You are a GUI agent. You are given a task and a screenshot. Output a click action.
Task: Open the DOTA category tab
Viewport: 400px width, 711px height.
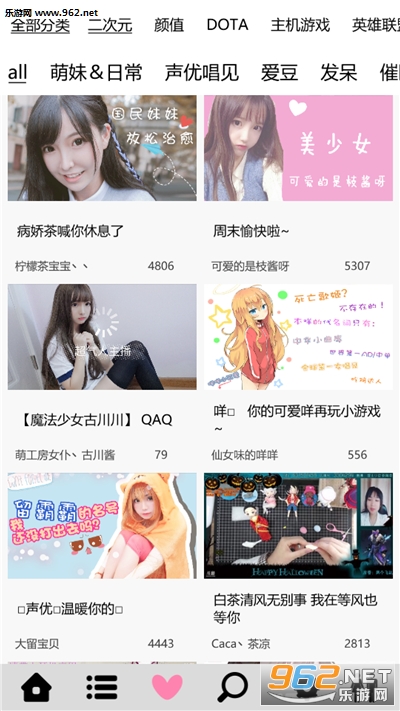227,25
